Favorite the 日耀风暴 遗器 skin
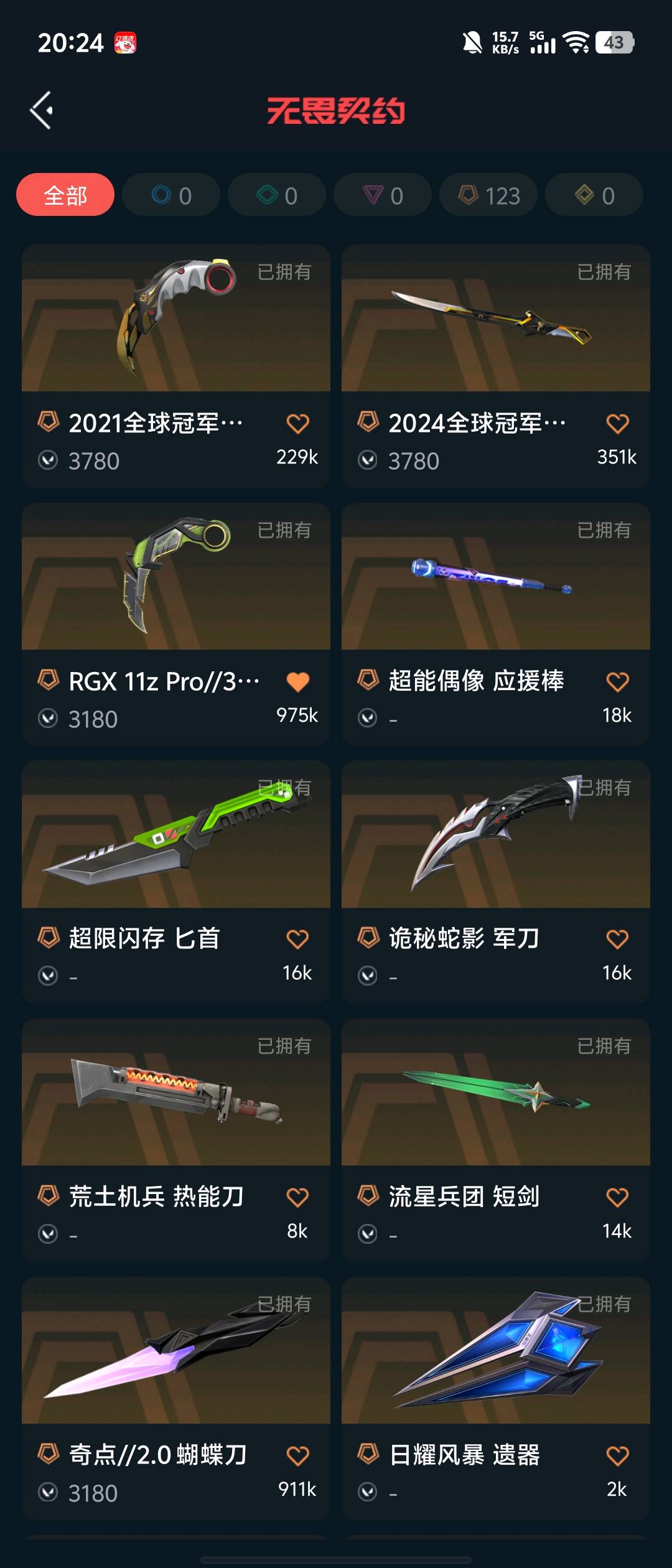 pyautogui.click(x=617, y=1456)
